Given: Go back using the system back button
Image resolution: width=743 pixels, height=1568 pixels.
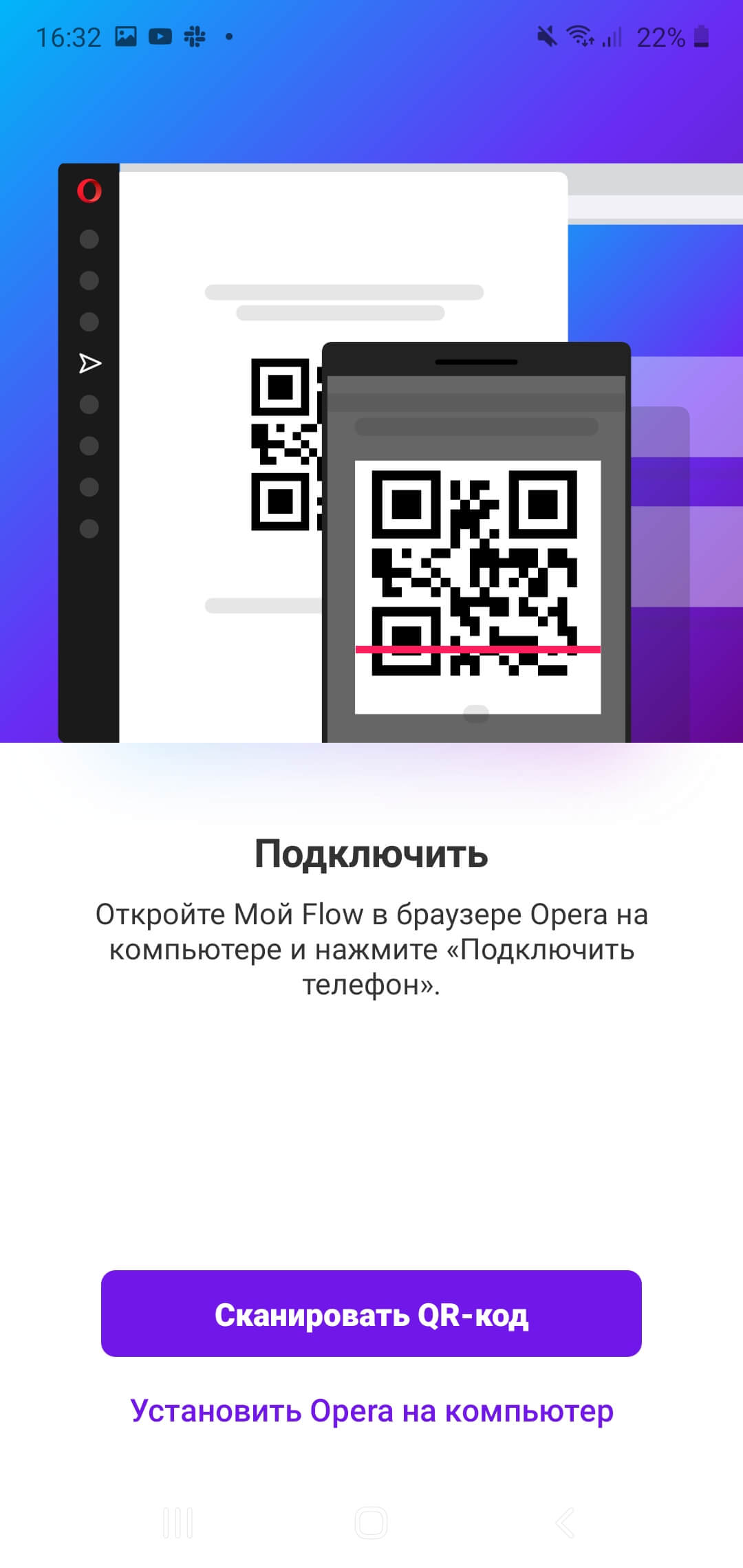Looking at the screenshot, I should click(x=566, y=1523).
